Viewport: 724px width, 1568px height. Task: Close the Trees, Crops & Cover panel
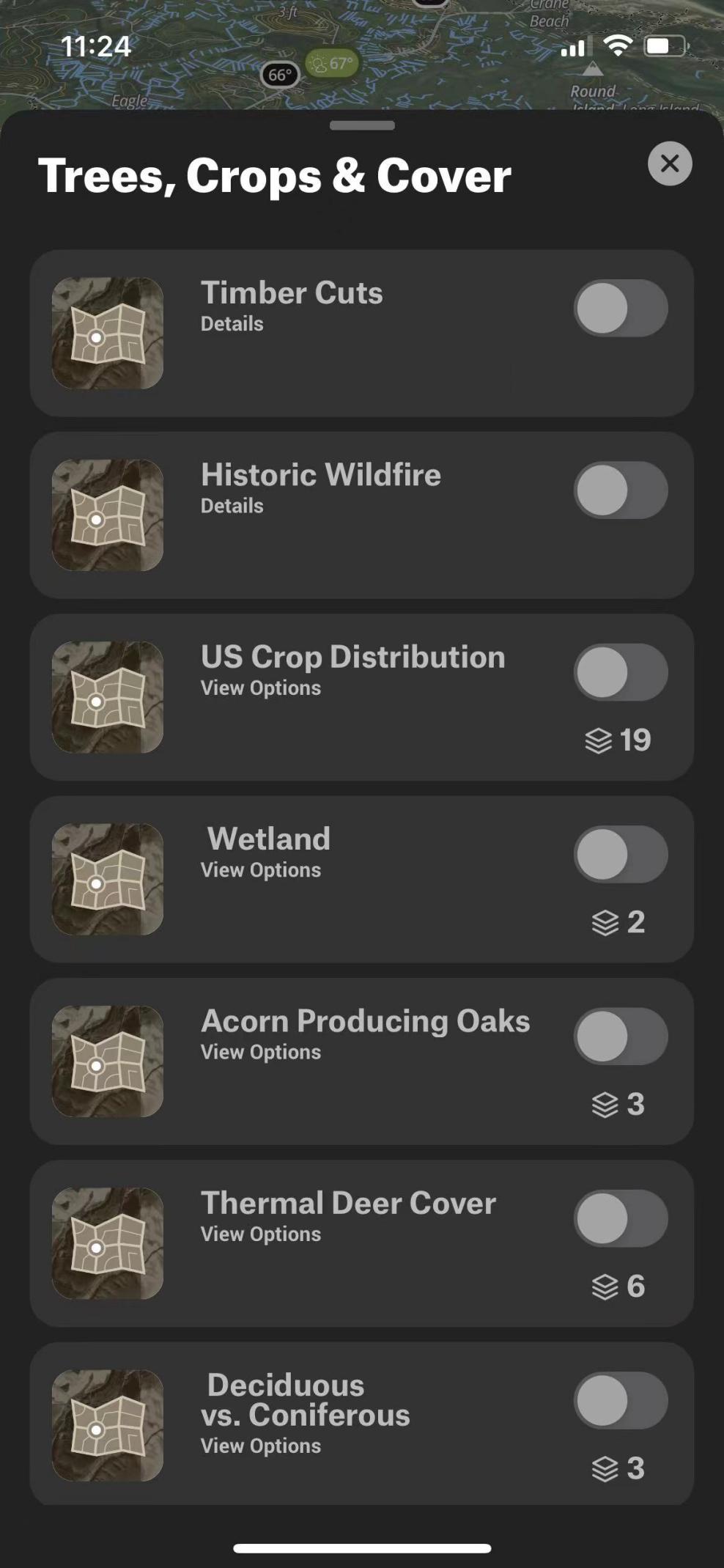669,163
